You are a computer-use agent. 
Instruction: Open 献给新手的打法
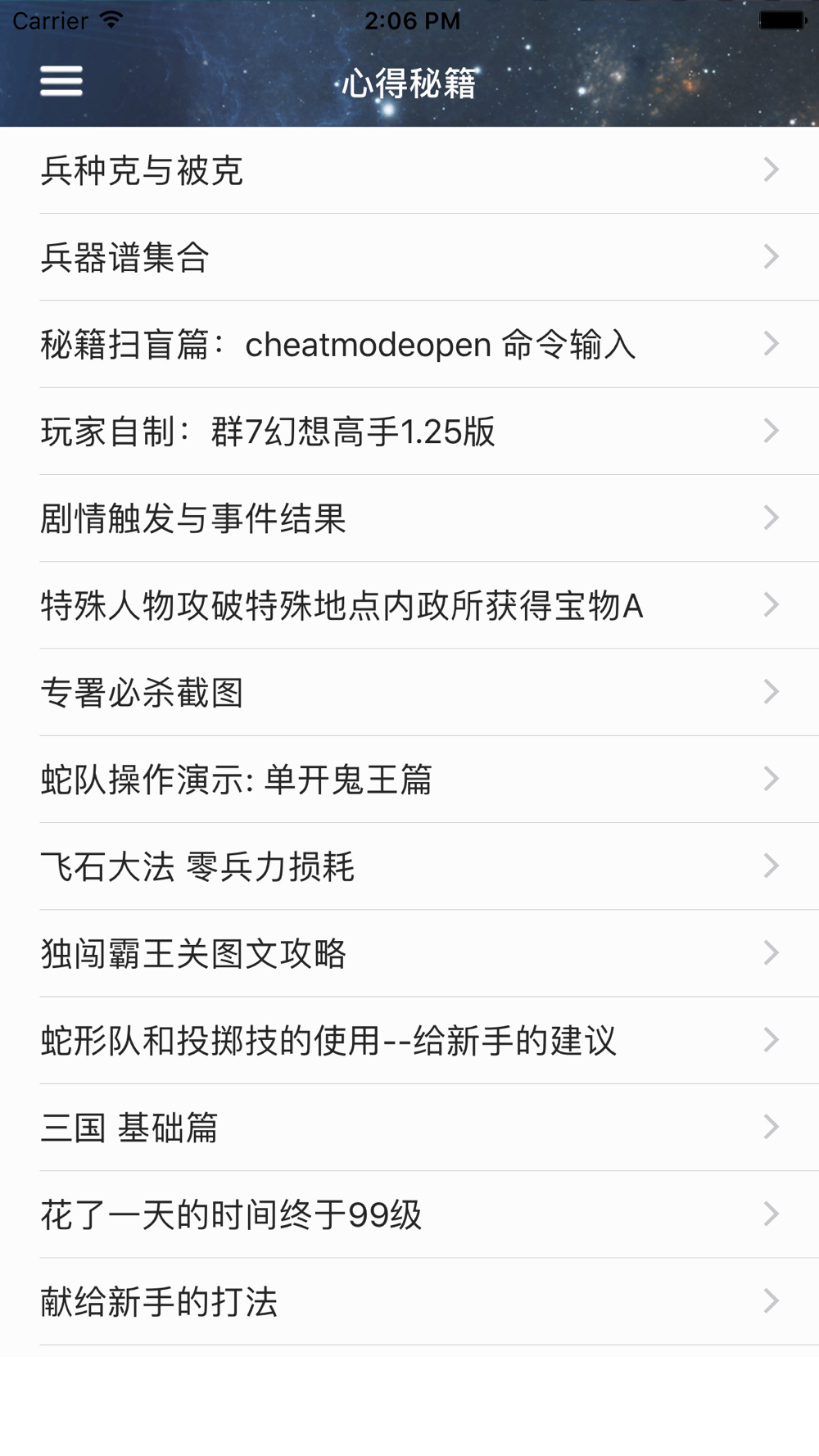point(409,1302)
